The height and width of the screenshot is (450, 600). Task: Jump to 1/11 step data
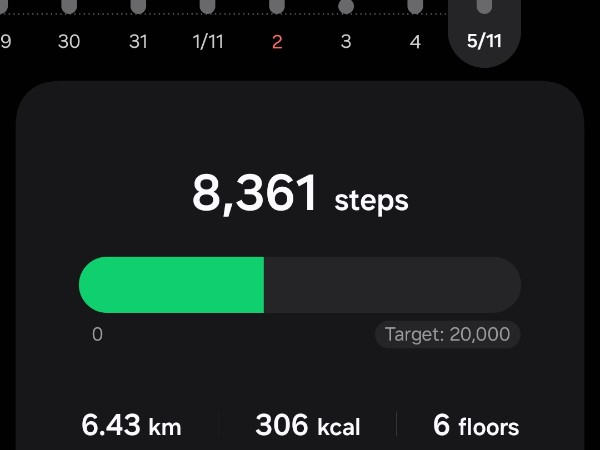point(208,42)
